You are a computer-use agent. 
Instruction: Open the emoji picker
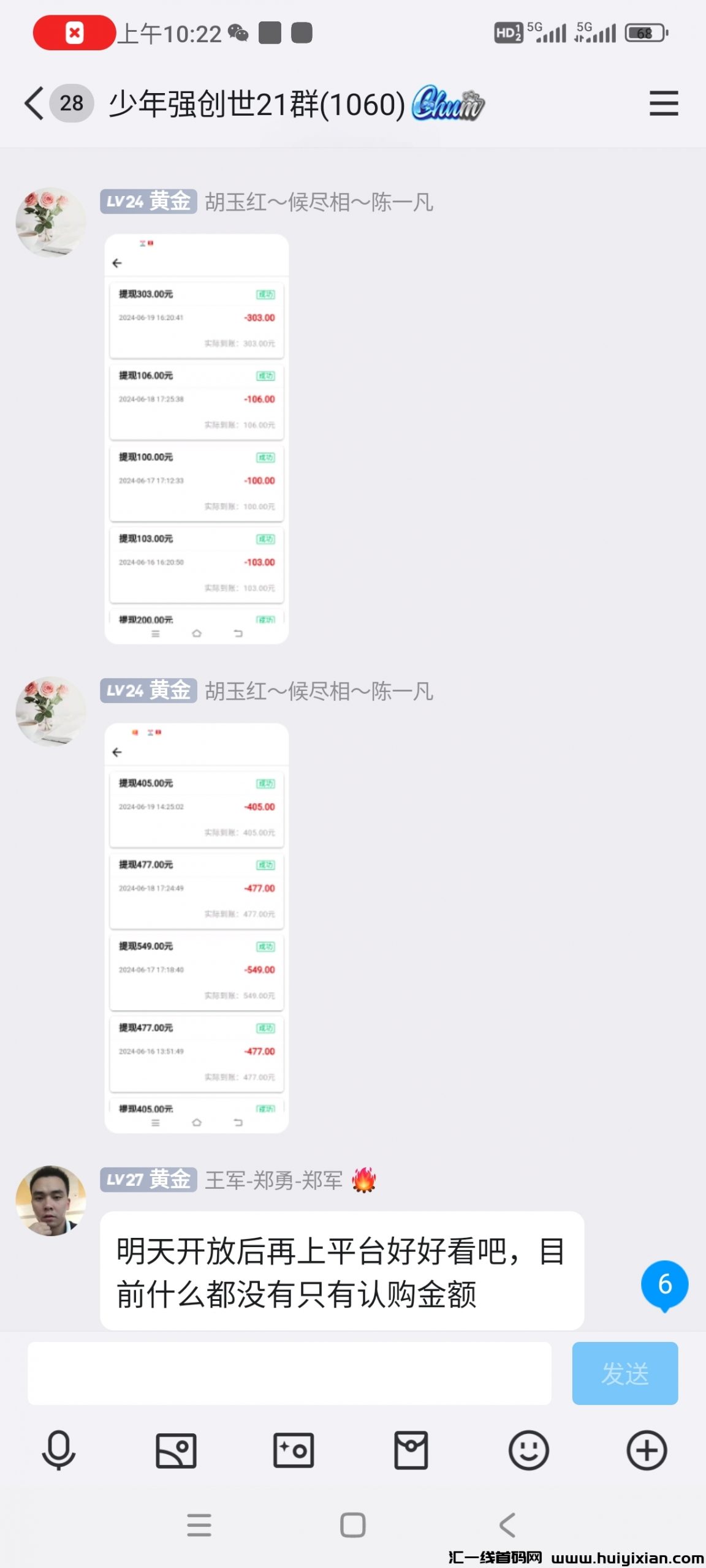coord(528,1450)
